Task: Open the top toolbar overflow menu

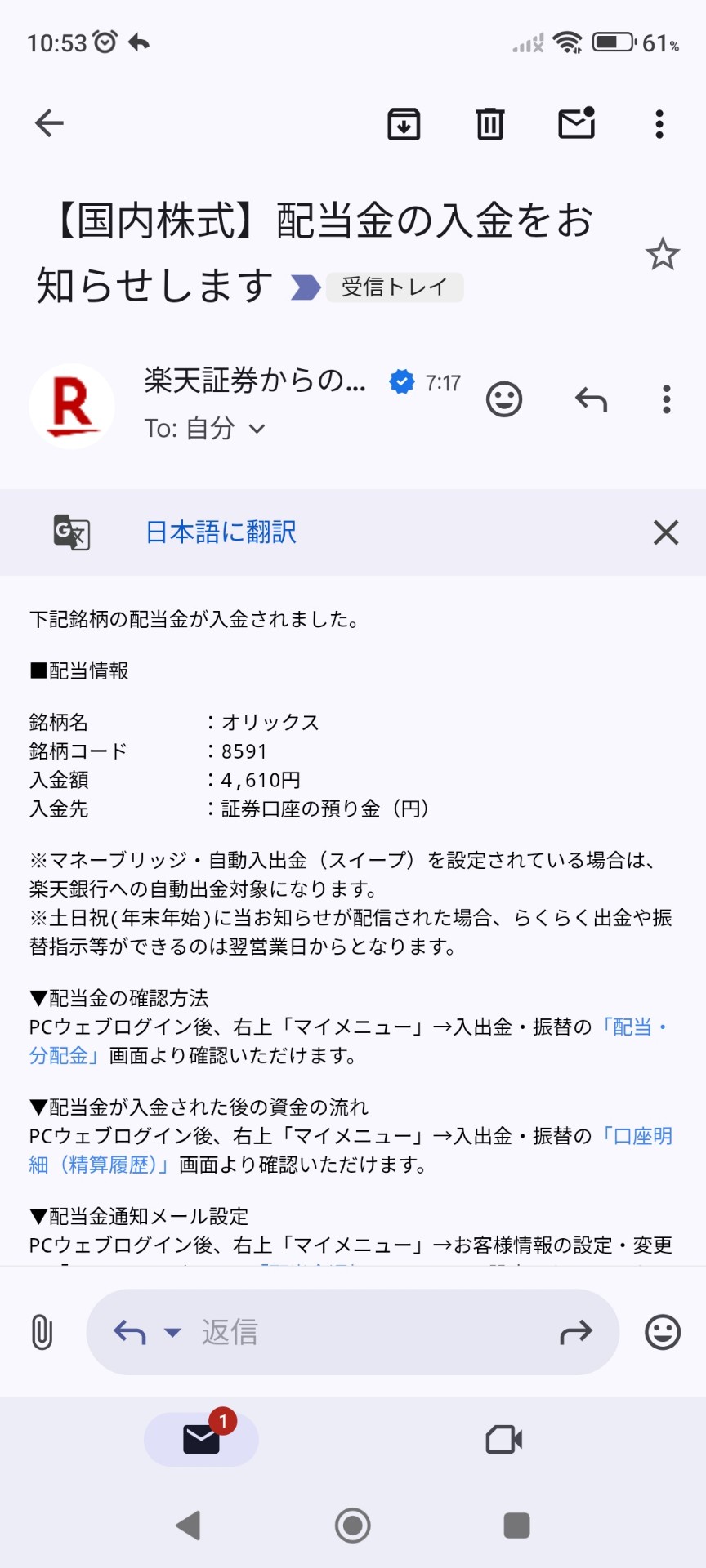Action: (x=659, y=124)
